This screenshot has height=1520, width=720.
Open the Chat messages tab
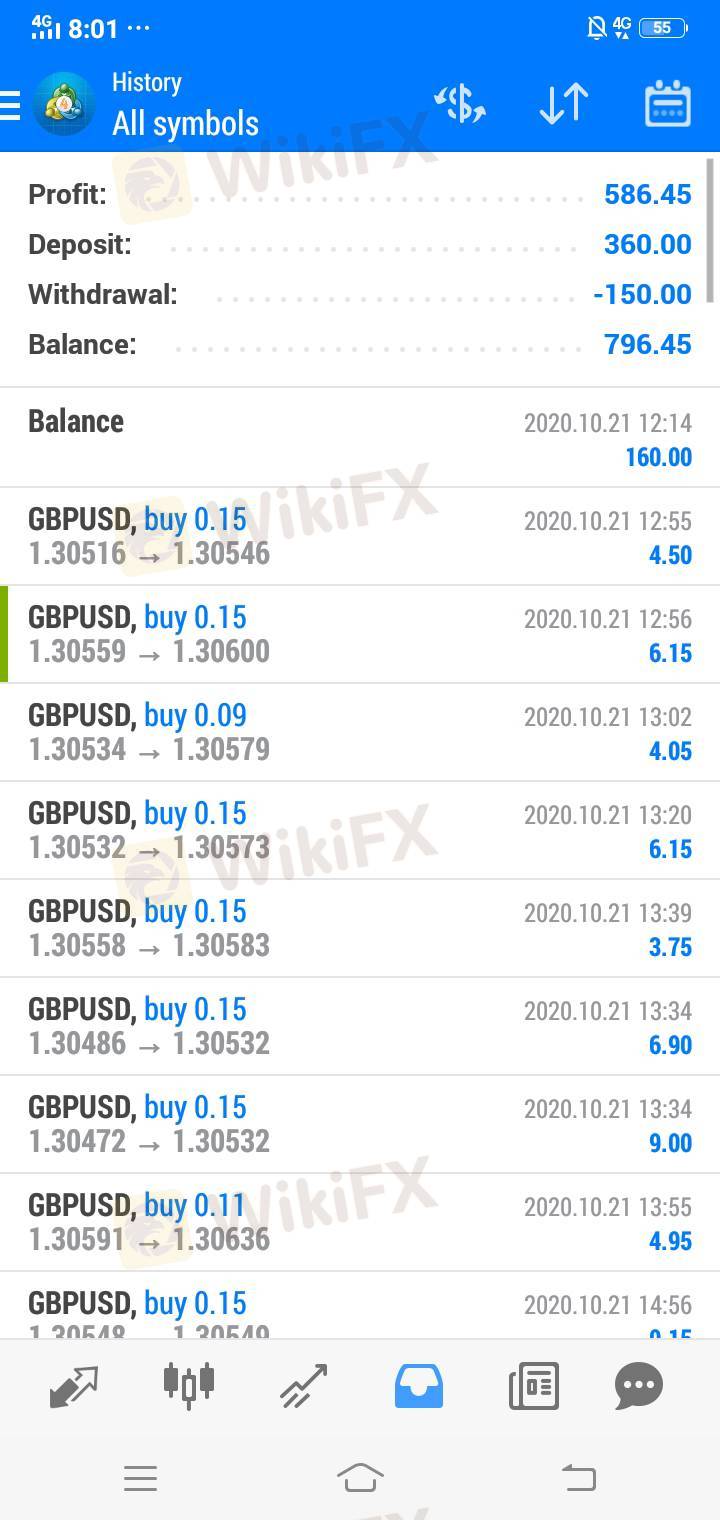tap(639, 1386)
